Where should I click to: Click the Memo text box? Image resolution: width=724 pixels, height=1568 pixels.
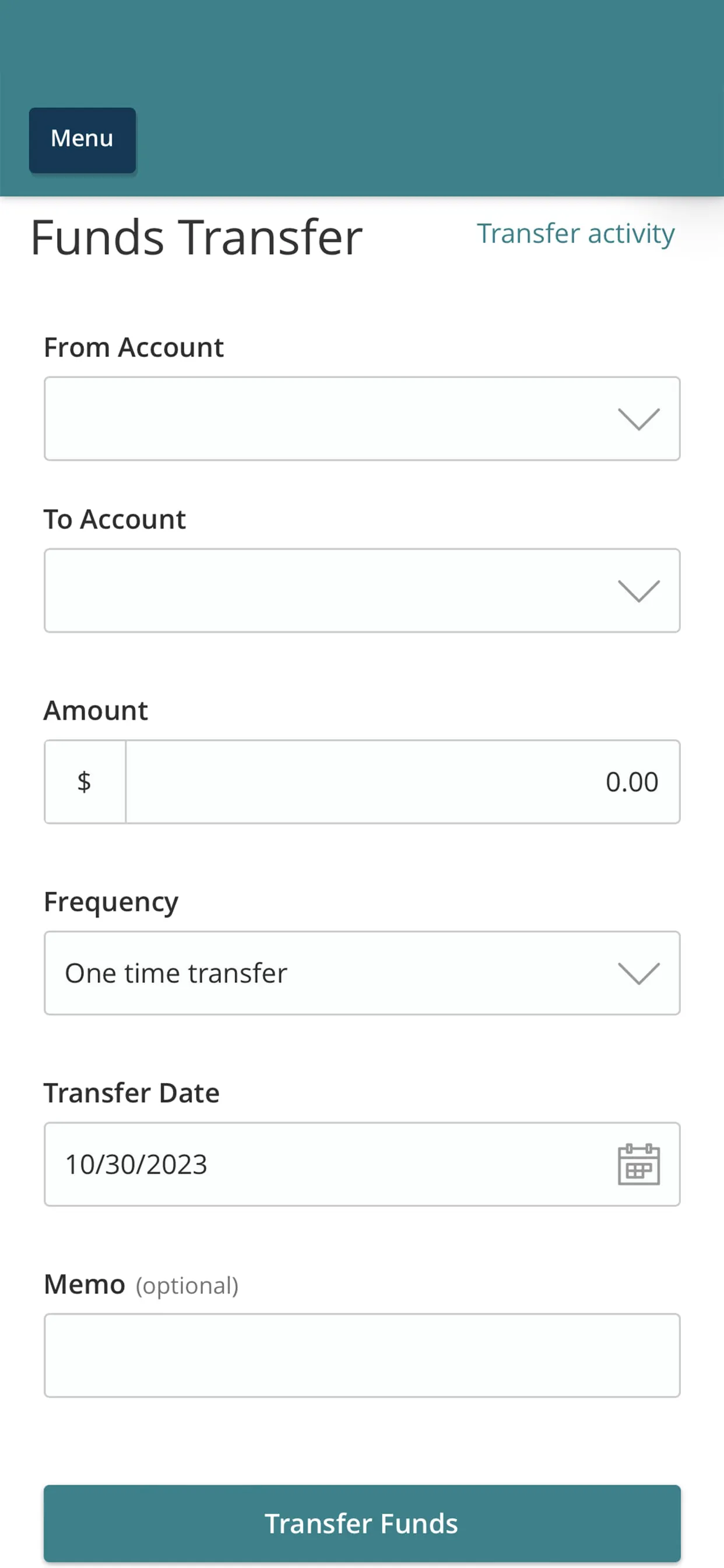tap(361, 1356)
